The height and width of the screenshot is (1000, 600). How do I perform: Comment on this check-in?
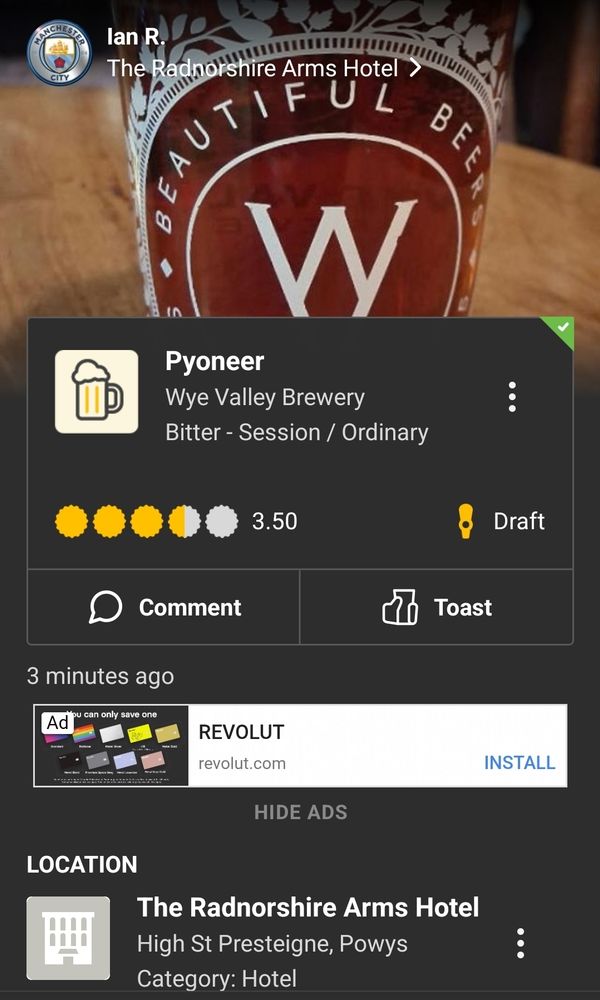point(165,607)
